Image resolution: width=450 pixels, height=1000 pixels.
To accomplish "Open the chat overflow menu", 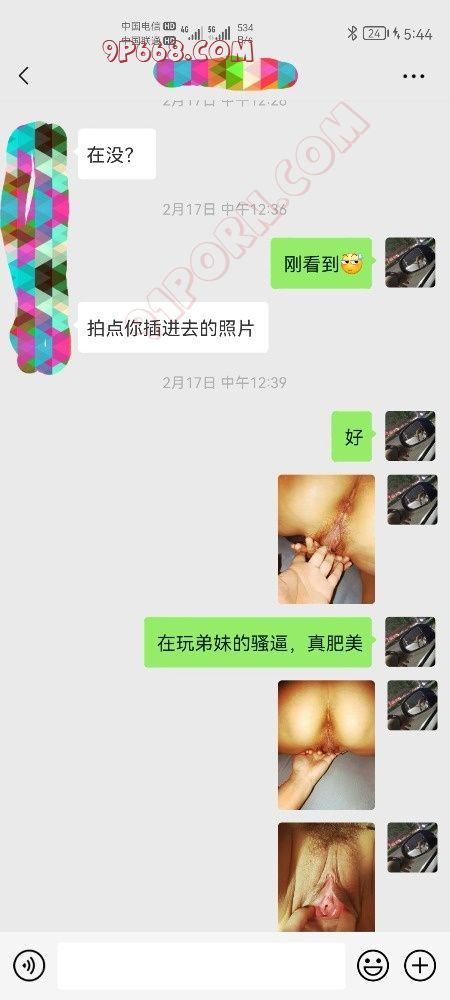I will 413,77.
